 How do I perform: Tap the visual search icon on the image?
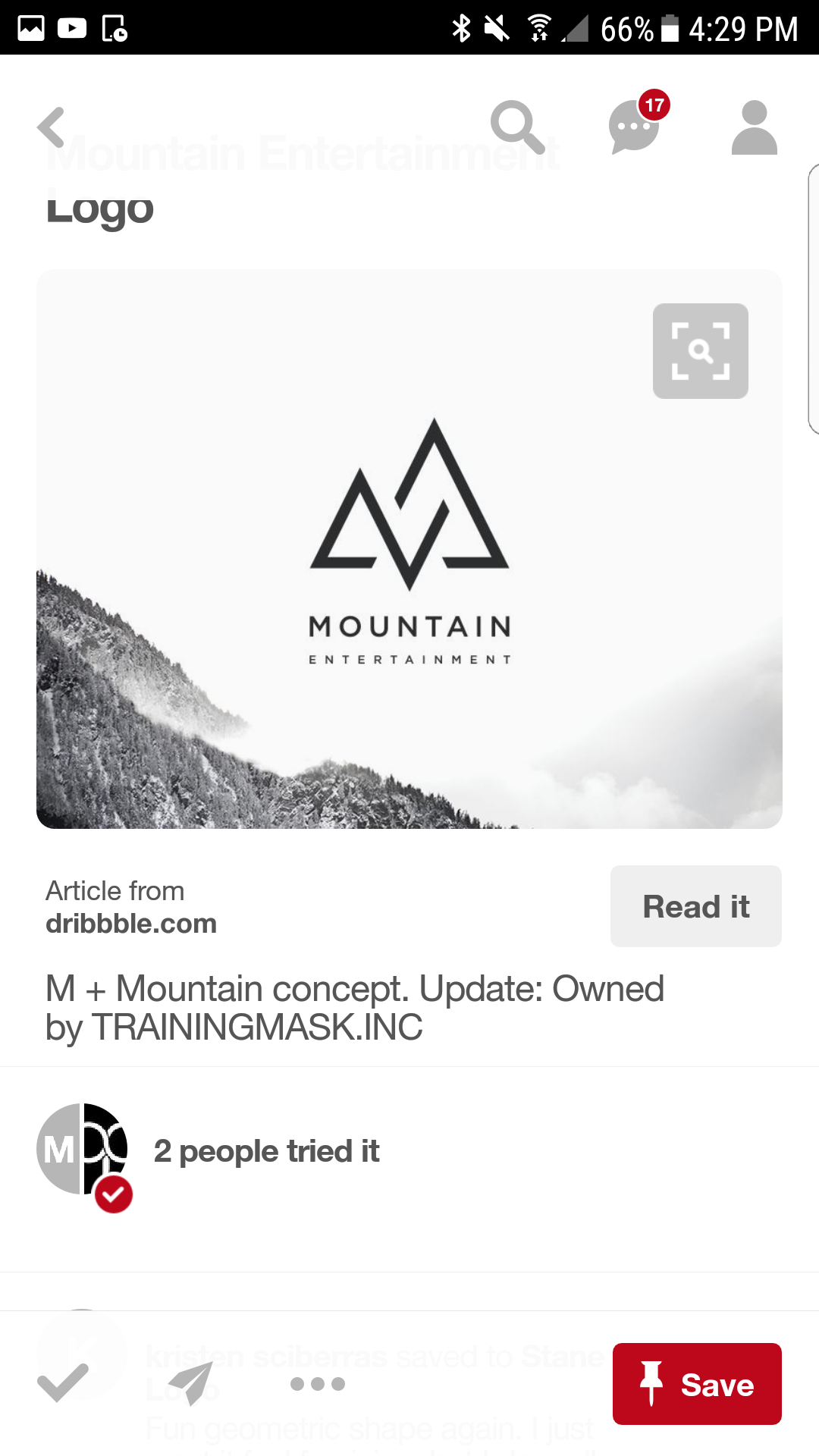pos(700,351)
